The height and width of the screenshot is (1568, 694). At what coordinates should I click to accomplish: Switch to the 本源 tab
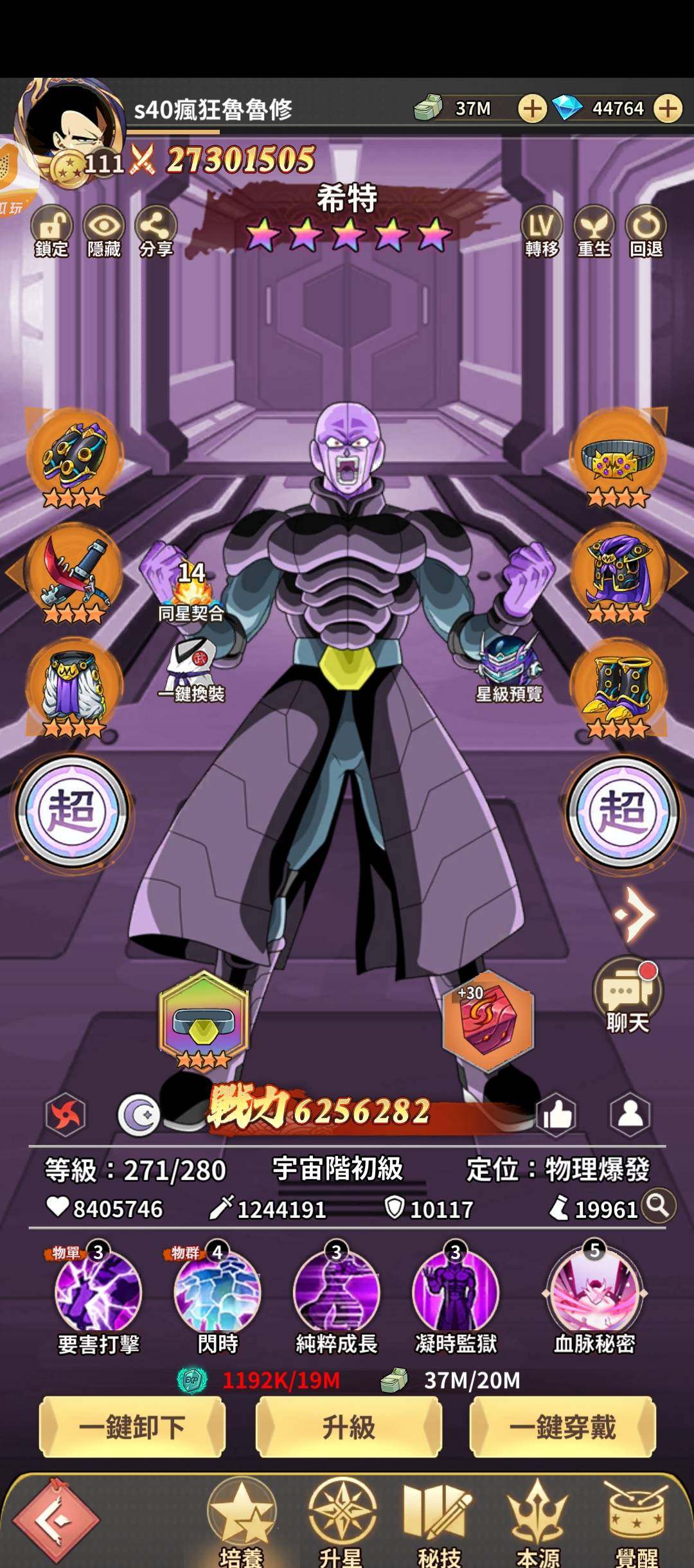[538, 1523]
